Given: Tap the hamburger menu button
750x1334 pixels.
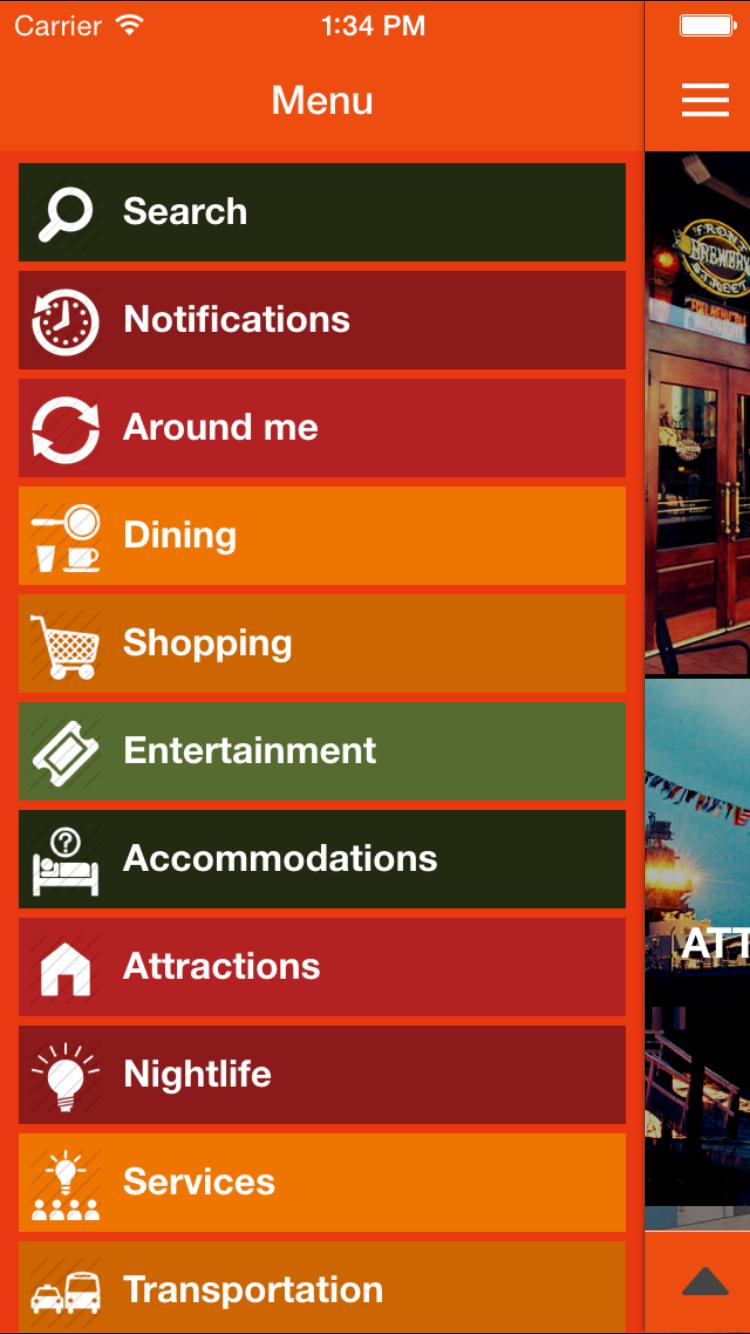Looking at the screenshot, I should [705, 100].
